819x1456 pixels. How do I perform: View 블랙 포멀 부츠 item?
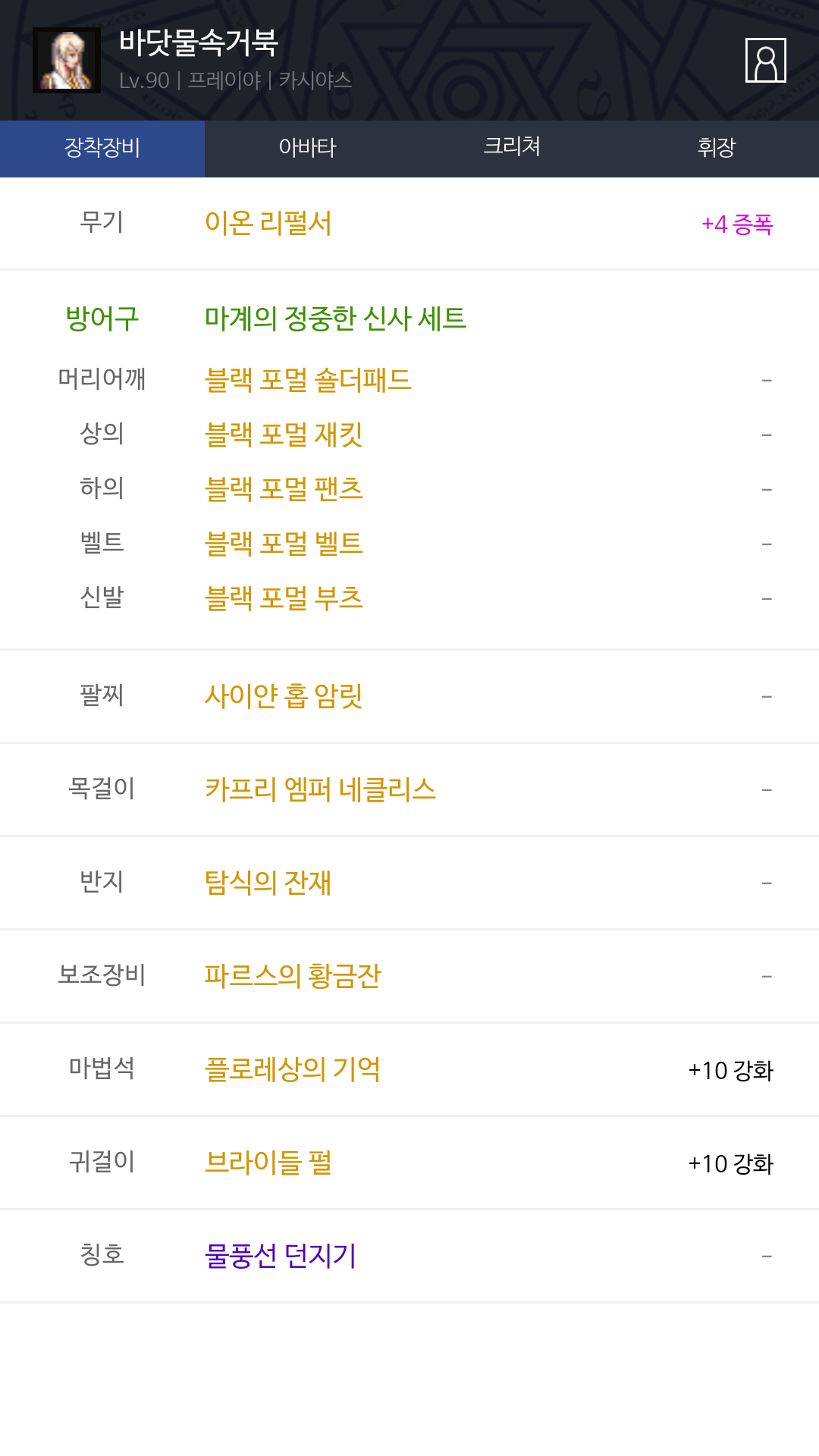284,598
